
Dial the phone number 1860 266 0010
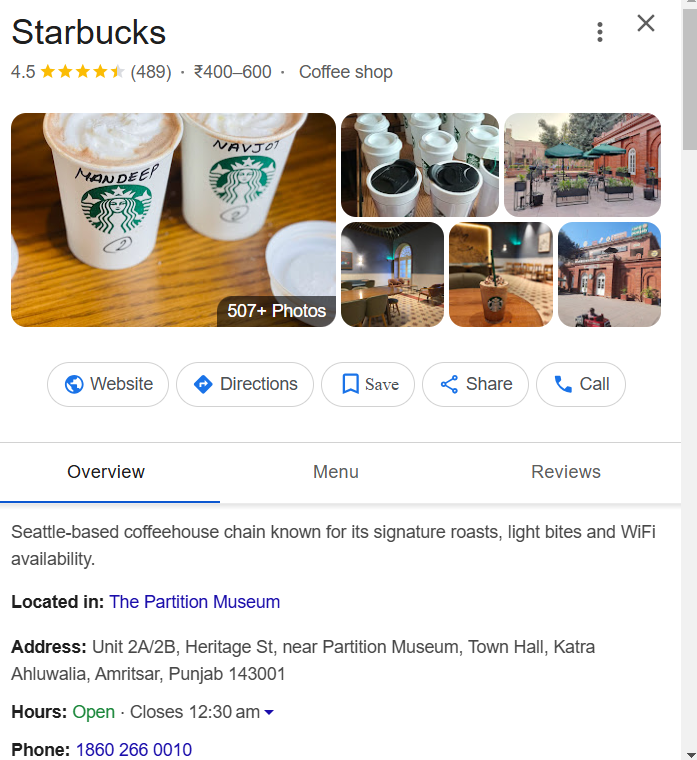point(134,750)
